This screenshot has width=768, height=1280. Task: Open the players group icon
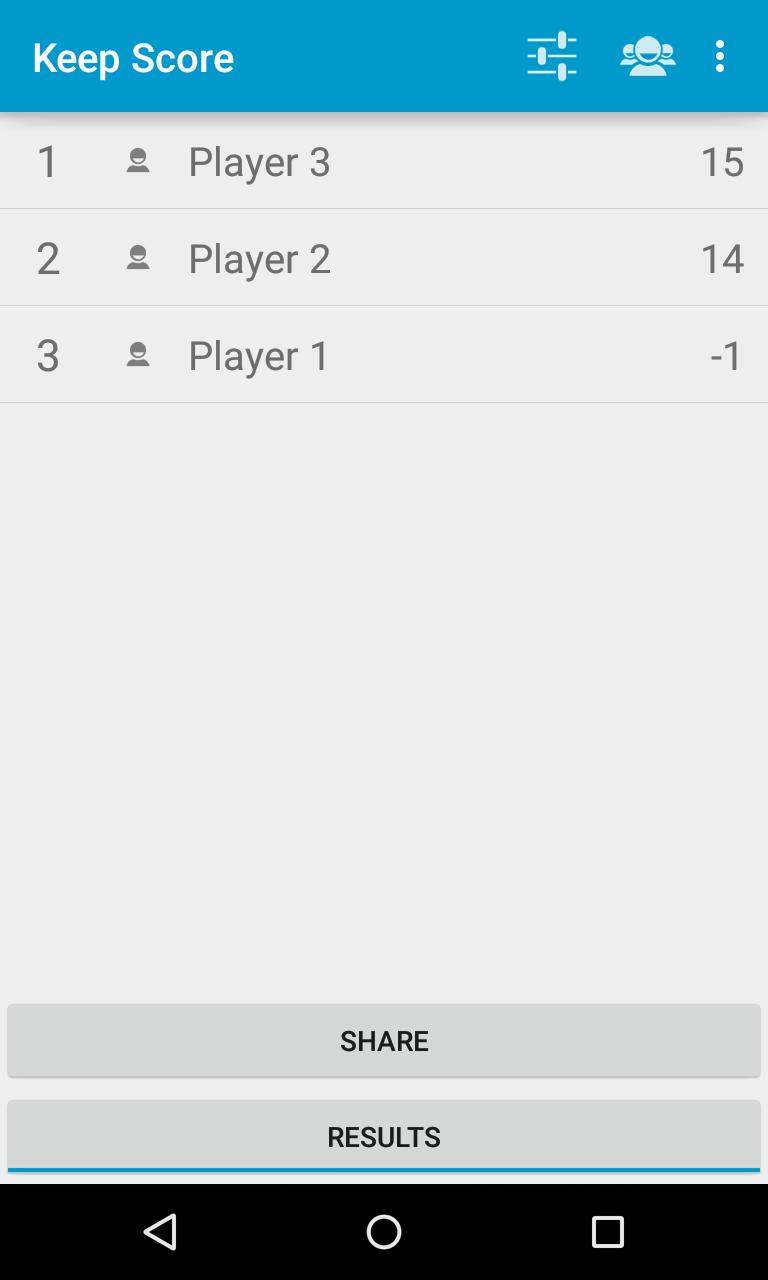coord(647,56)
